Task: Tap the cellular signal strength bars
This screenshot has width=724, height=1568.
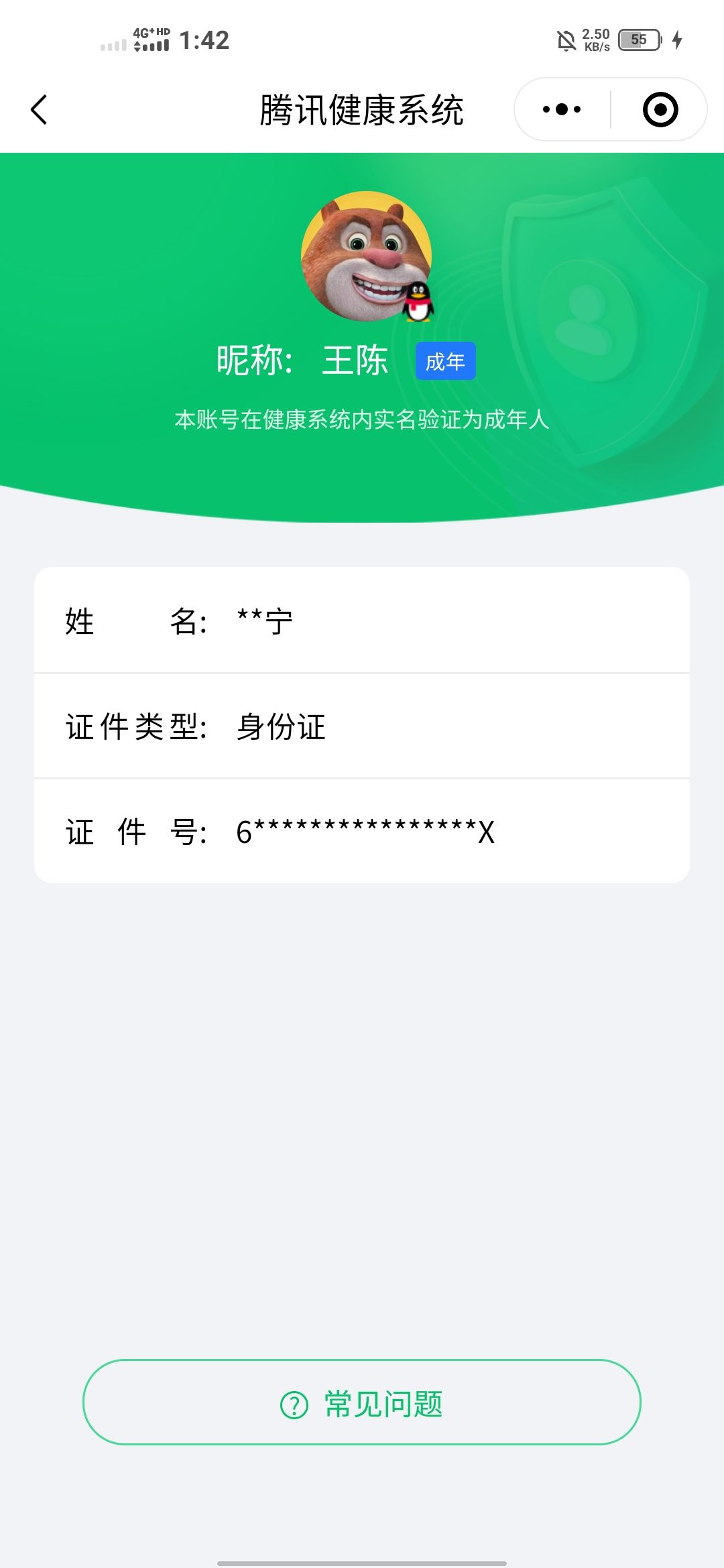Action: coord(113,44)
